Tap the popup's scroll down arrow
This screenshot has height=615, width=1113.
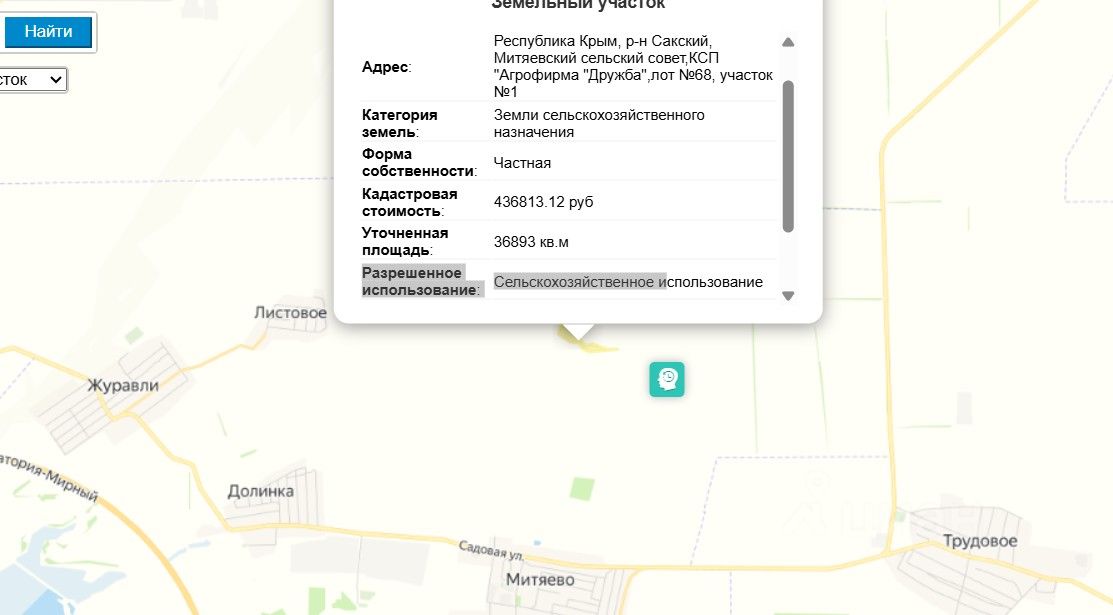[788, 295]
